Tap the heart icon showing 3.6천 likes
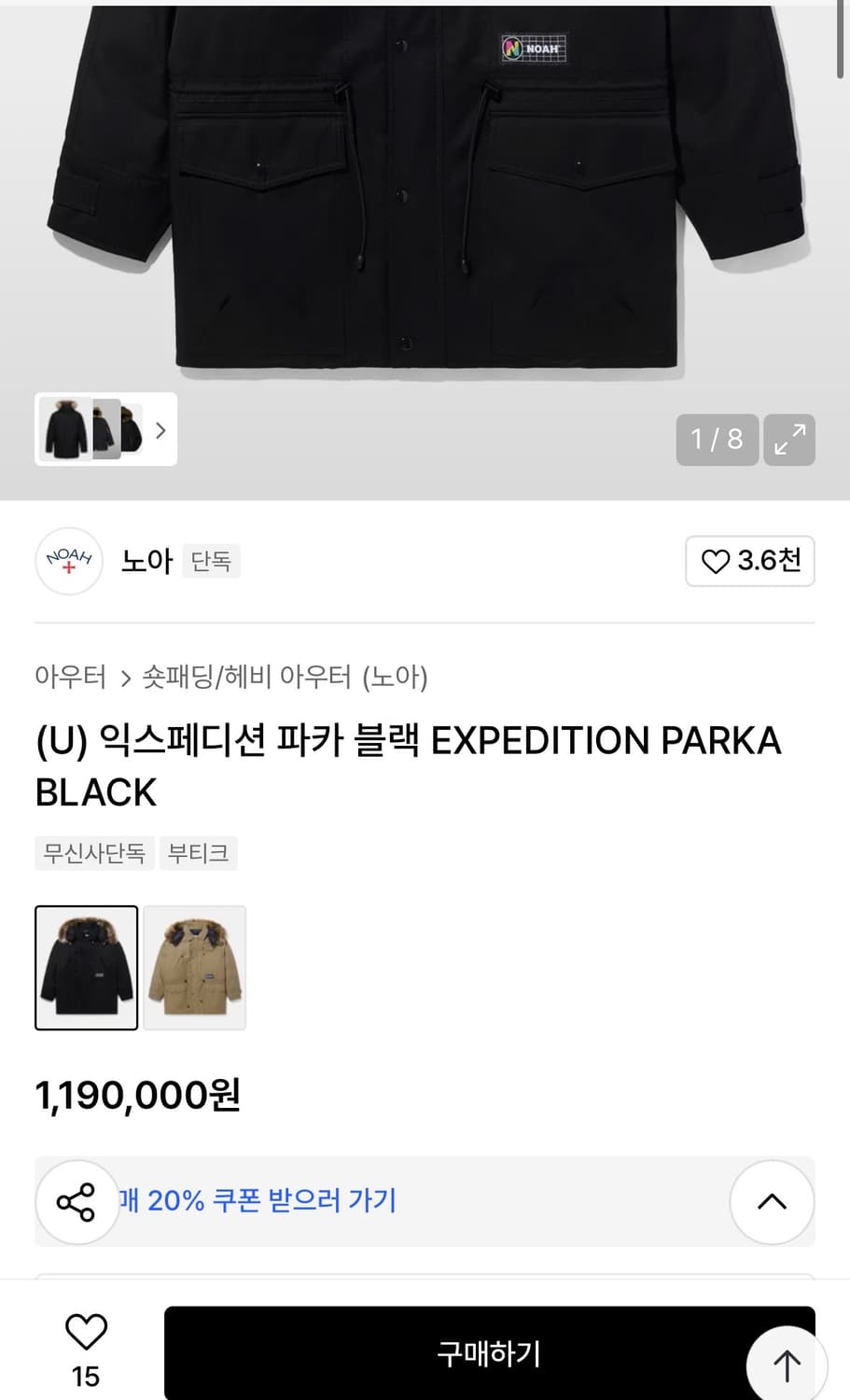 click(x=749, y=561)
